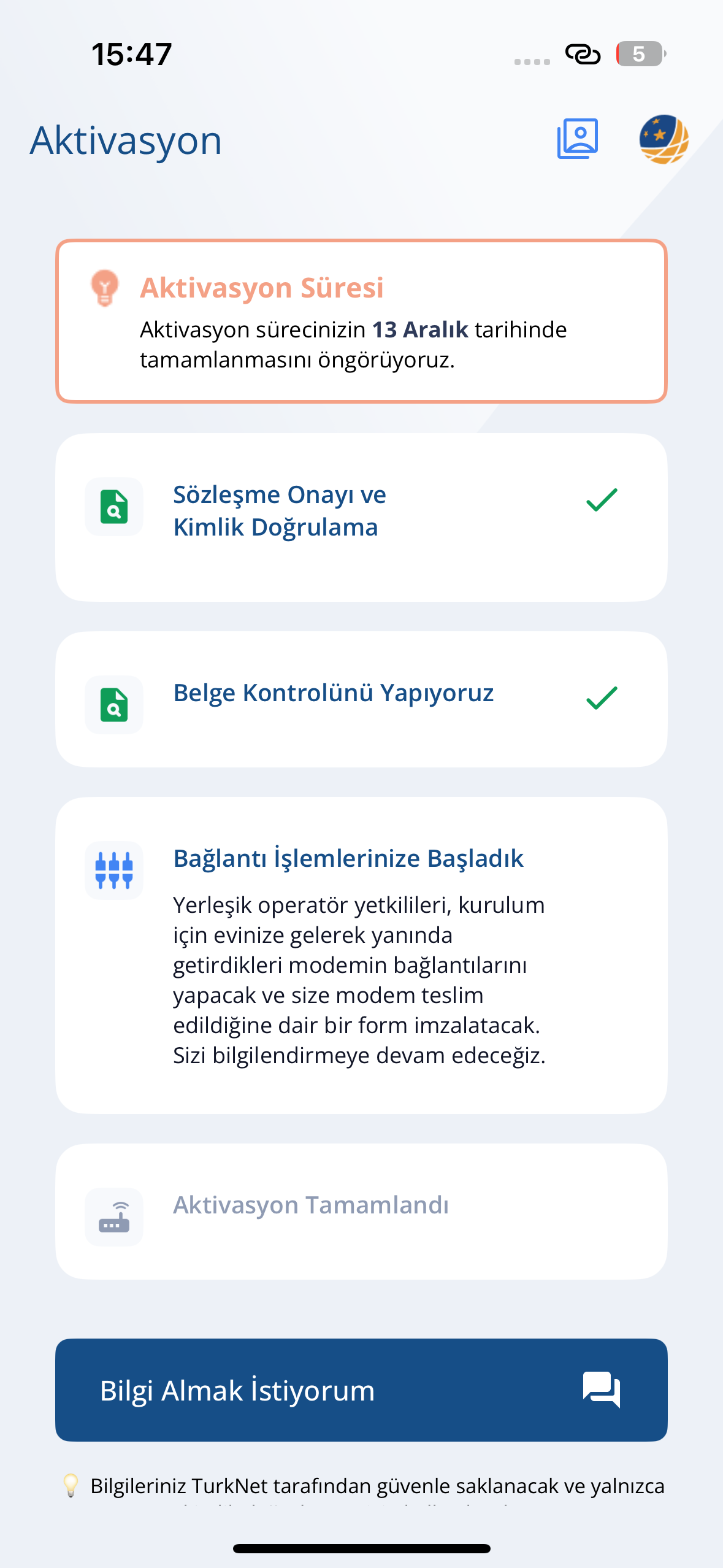This screenshot has height=1568, width=723.
Task: Open the round globe avatar icon
Action: click(x=664, y=139)
